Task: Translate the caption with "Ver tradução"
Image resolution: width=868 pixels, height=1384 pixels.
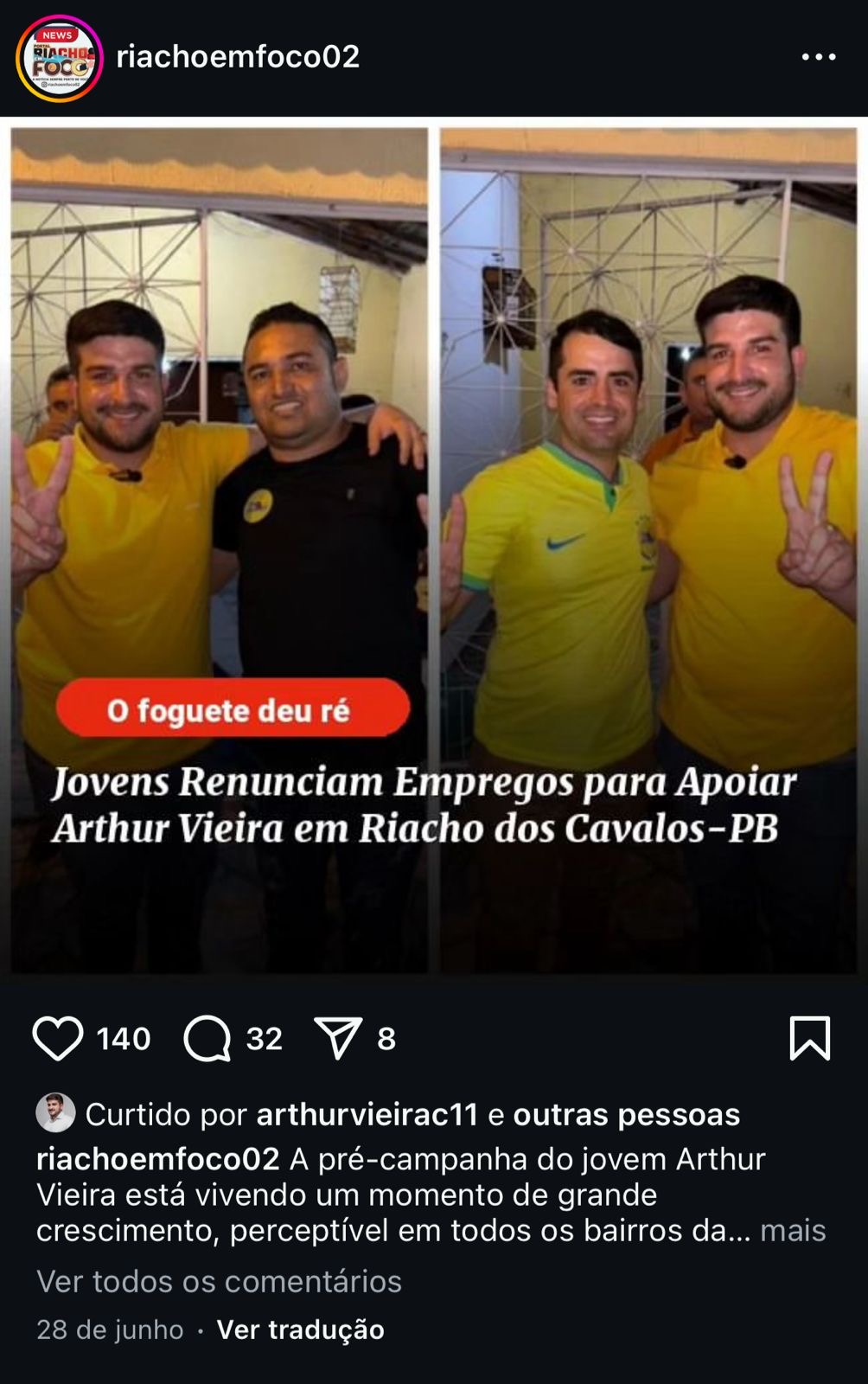Action: point(300,1330)
